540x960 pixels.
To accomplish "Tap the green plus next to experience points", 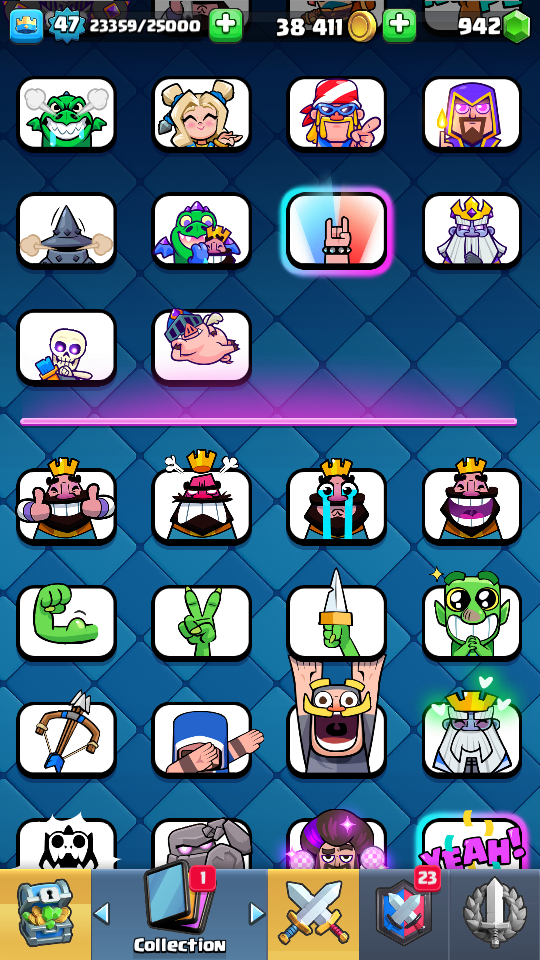I will pyautogui.click(x=225, y=26).
